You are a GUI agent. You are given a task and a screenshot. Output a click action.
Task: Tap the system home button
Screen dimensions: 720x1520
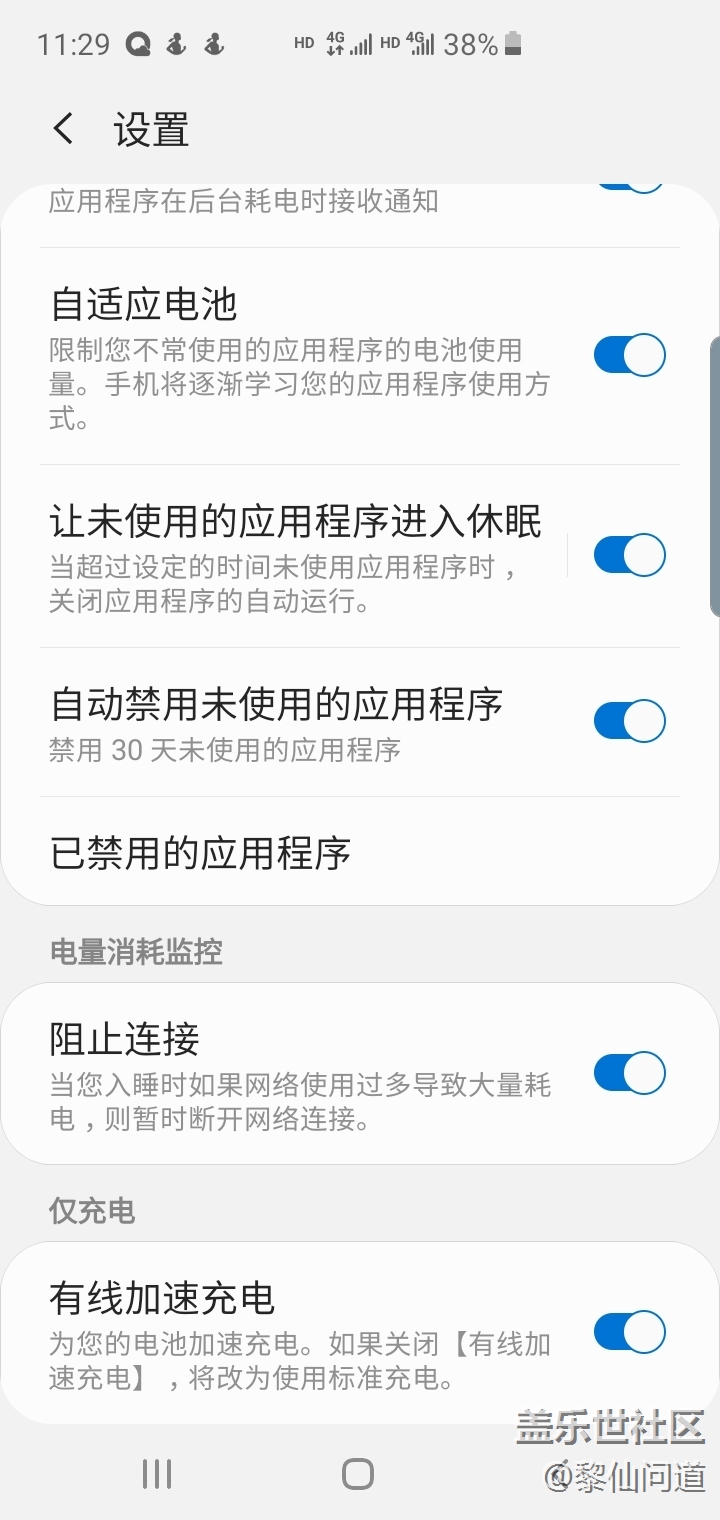[x=358, y=1473]
